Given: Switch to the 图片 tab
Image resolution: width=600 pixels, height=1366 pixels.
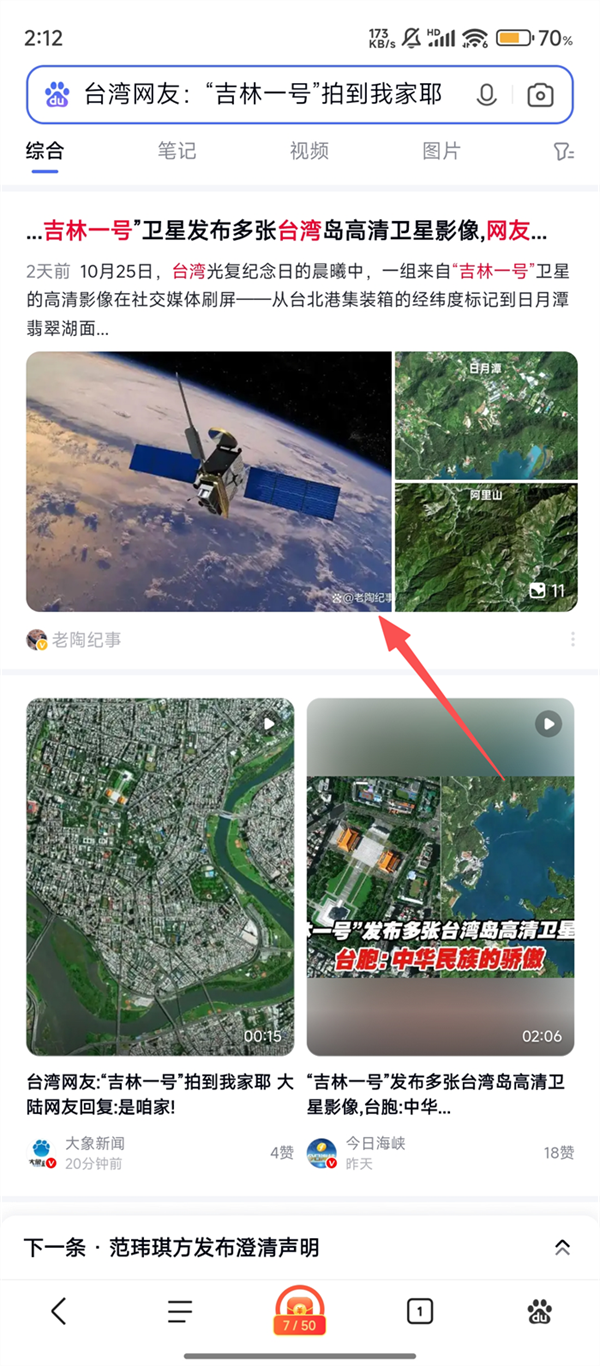Looking at the screenshot, I should [x=441, y=151].
